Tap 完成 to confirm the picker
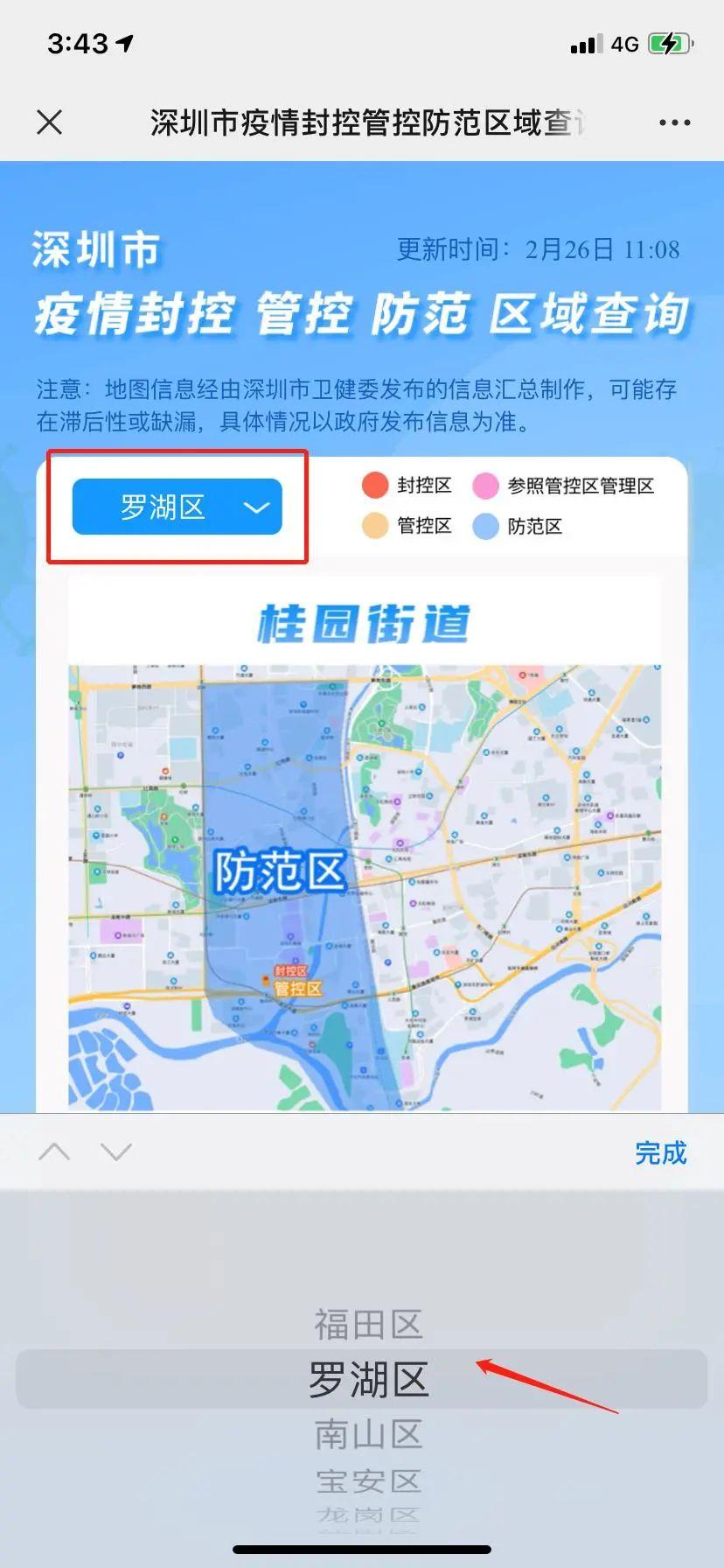The image size is (724, 1568). (x=660, y=1152)
